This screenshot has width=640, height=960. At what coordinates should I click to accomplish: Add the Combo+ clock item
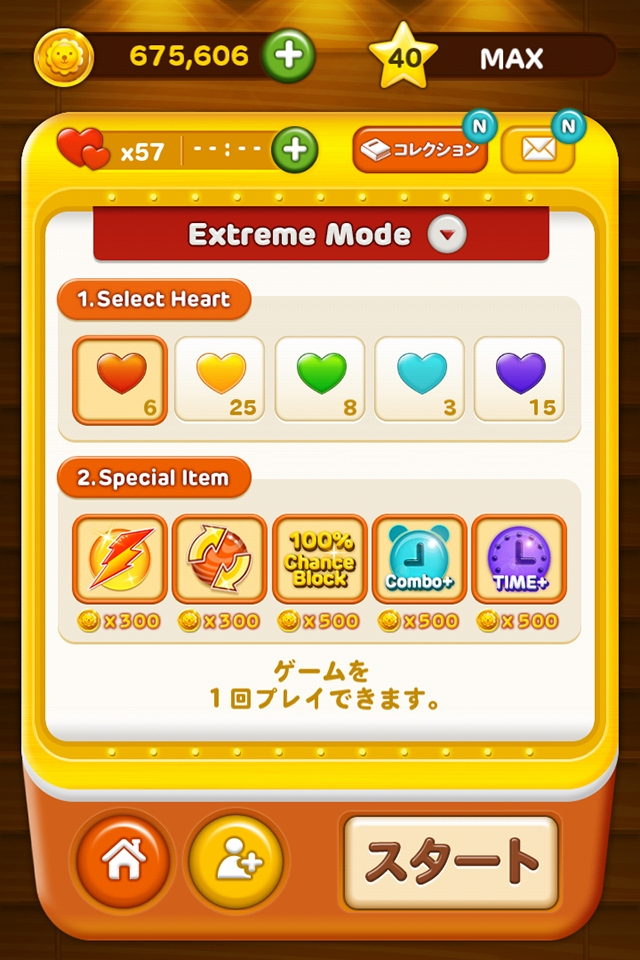[x=420, y=559]
